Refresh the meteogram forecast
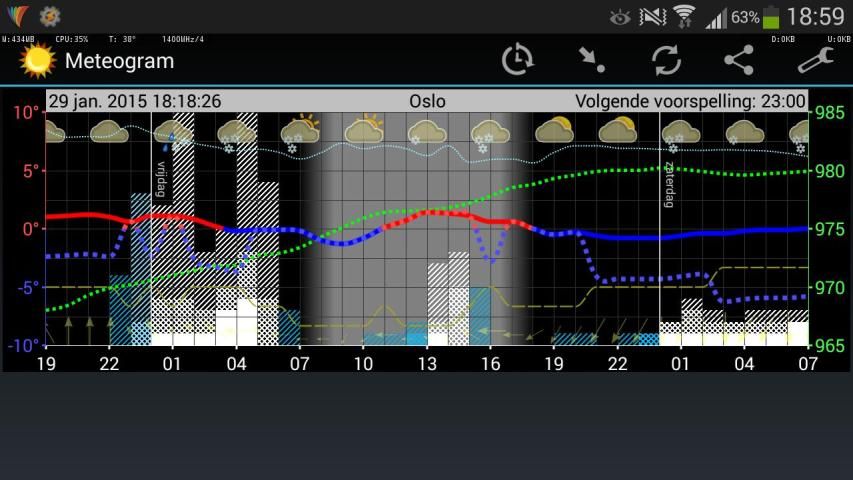853x480 pixels. 666,61
